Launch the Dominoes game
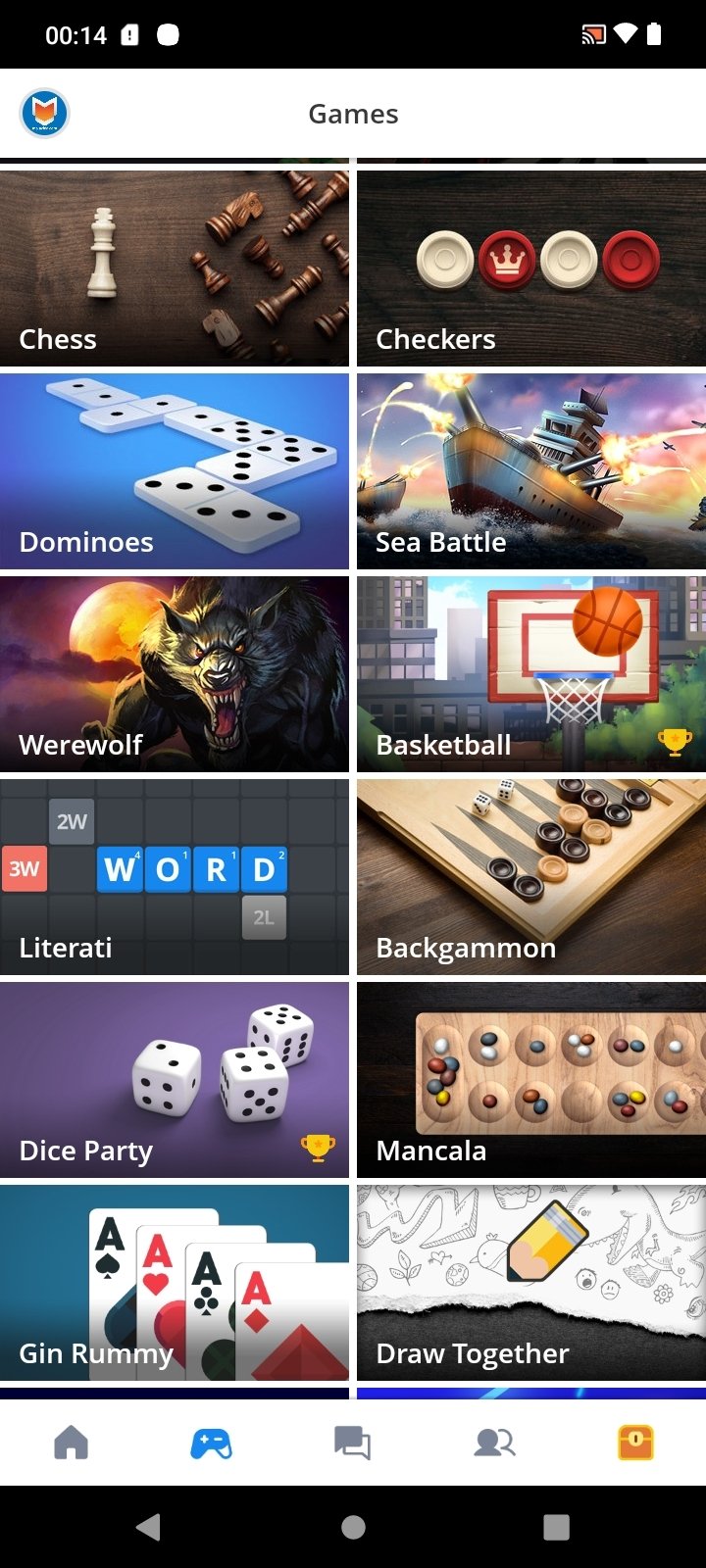Viewport: 706px width, 1568px height. tap(175, 471)
